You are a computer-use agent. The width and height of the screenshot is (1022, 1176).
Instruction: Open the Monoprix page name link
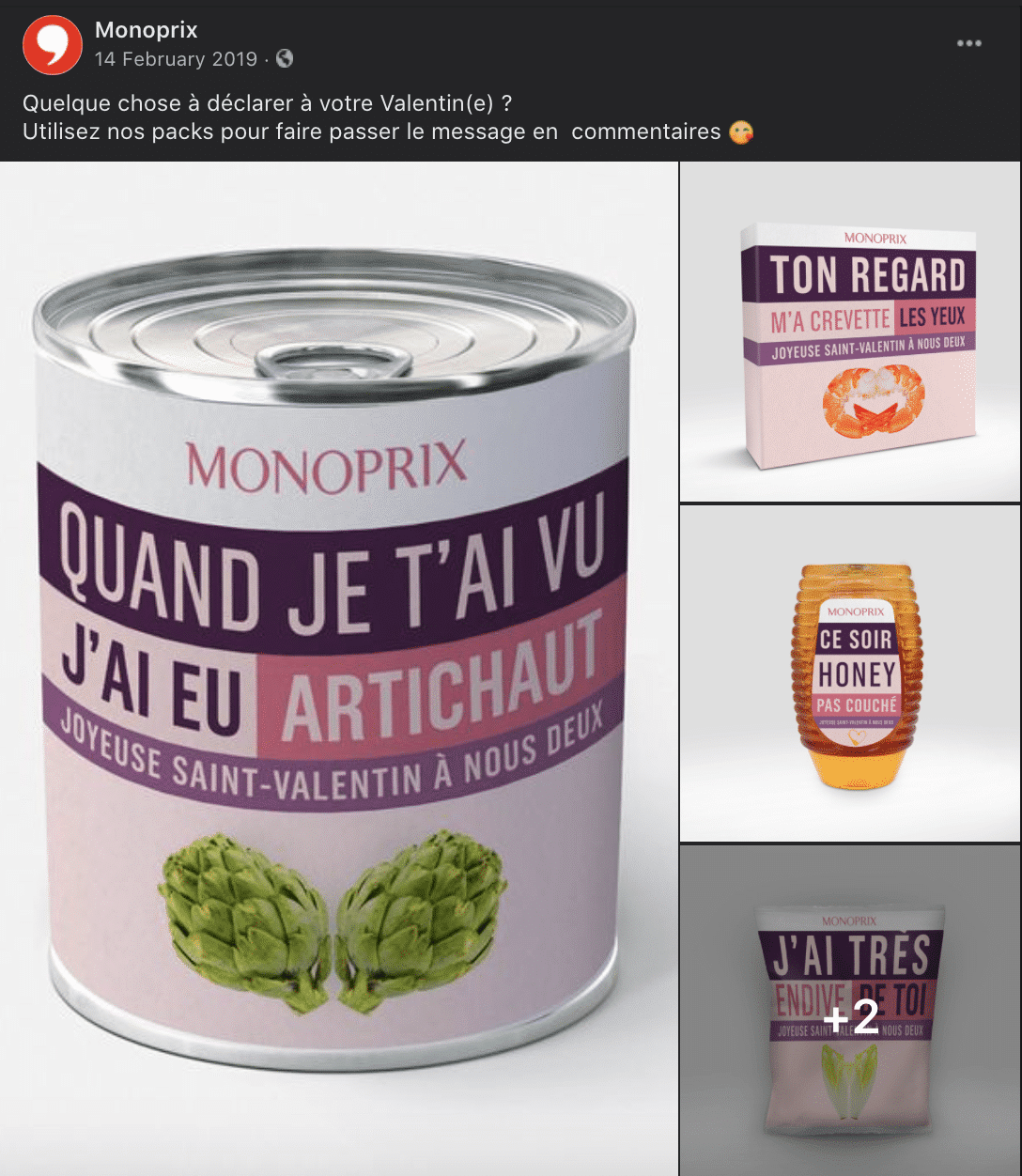click(x=147, y=30)
